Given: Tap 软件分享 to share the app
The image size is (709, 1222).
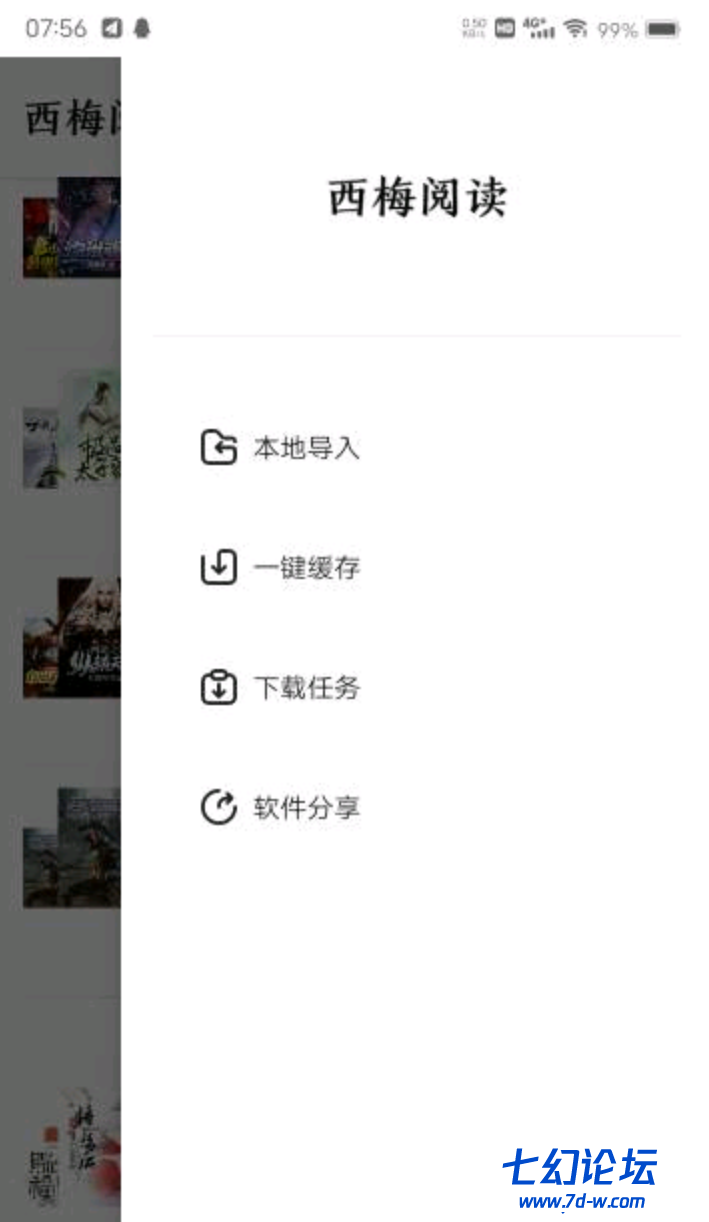Looking at the screenshot, I should pos(281,808).
